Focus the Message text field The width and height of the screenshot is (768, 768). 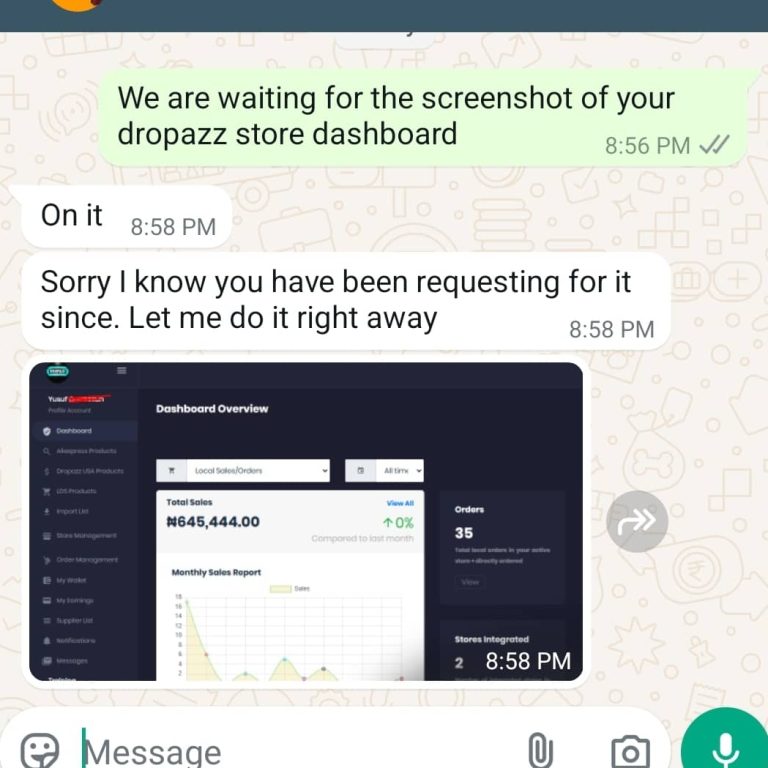[x=290, y=751]
